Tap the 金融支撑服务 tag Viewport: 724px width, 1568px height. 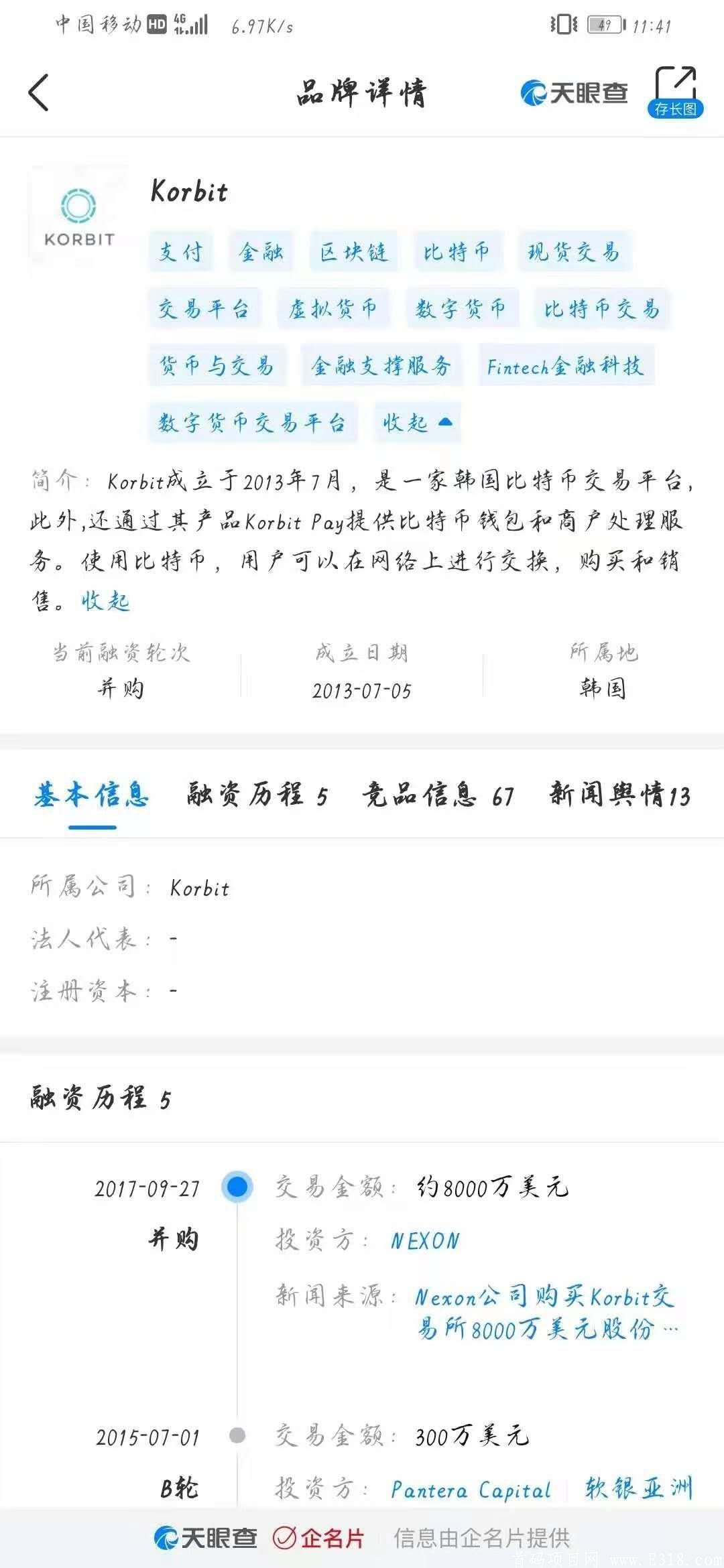381,366
